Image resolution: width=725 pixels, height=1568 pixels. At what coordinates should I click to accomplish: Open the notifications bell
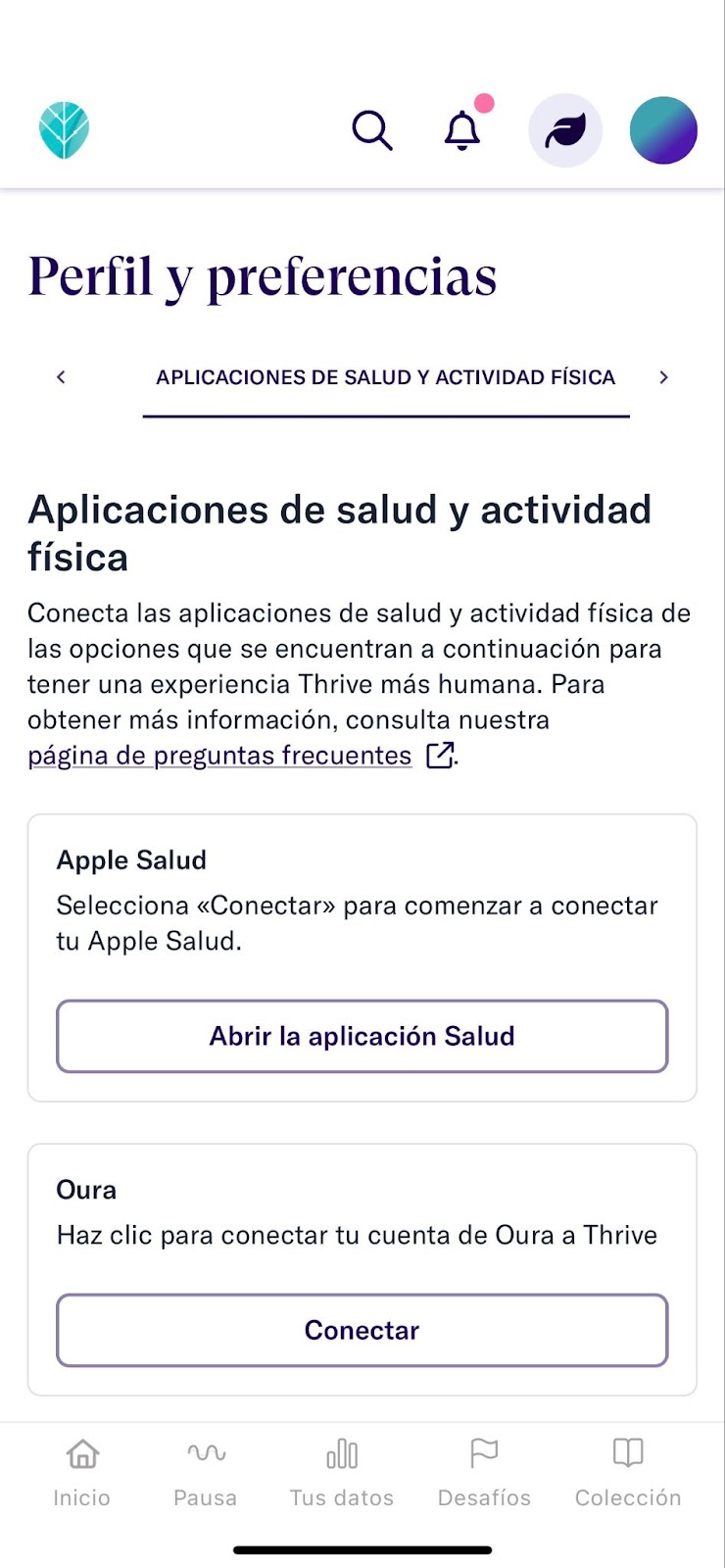[x=462, y=130]
